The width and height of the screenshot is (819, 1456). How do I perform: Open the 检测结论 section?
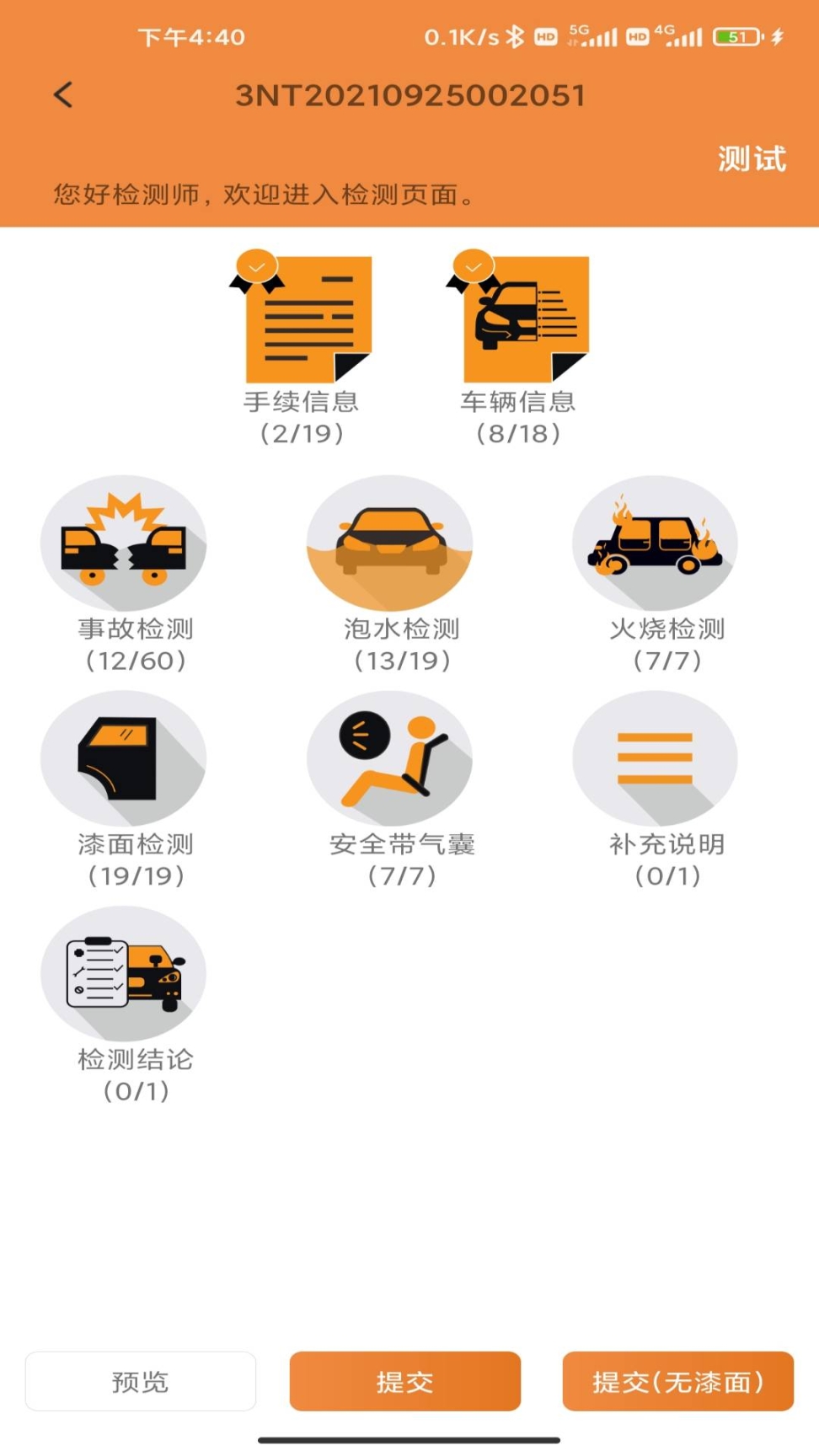click(x=125, y=973)
